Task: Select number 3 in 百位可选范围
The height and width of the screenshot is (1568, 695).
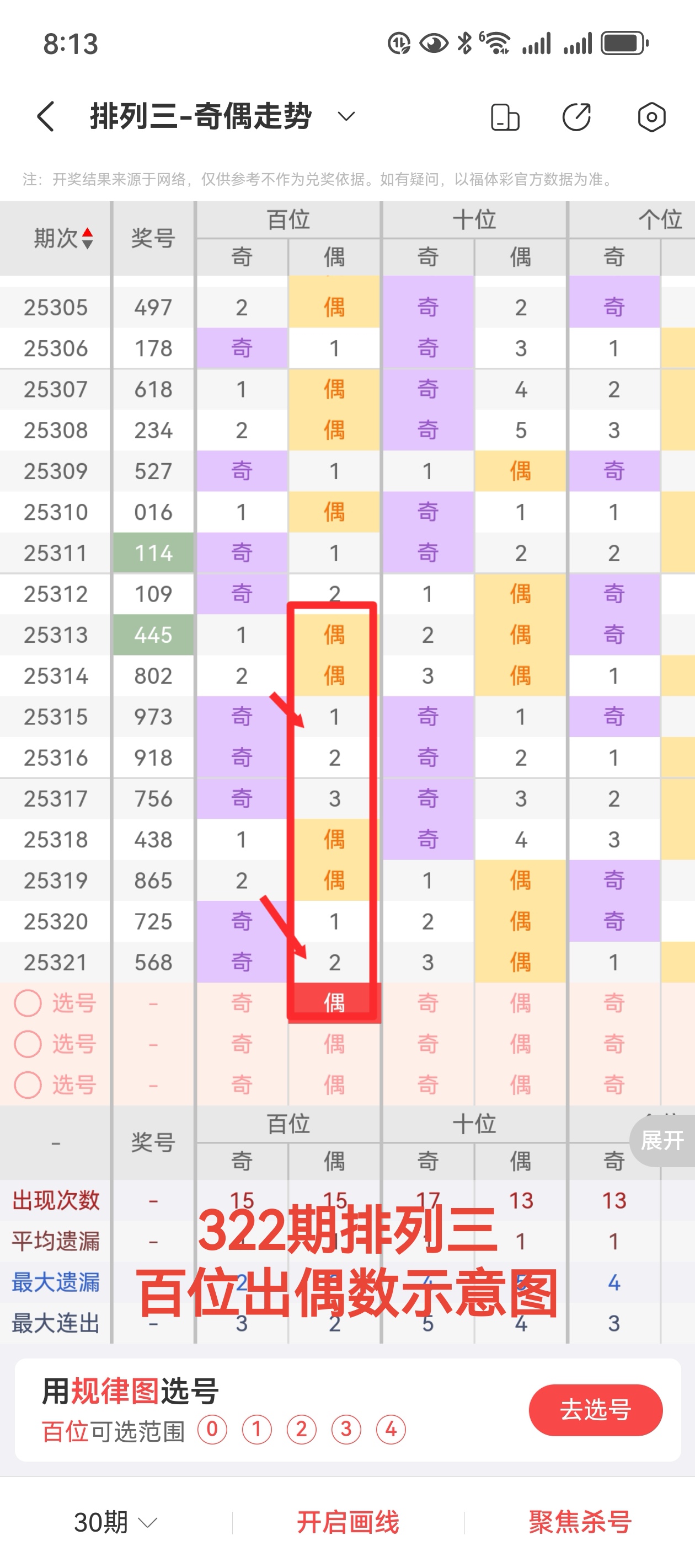Action: [346, 1429]
